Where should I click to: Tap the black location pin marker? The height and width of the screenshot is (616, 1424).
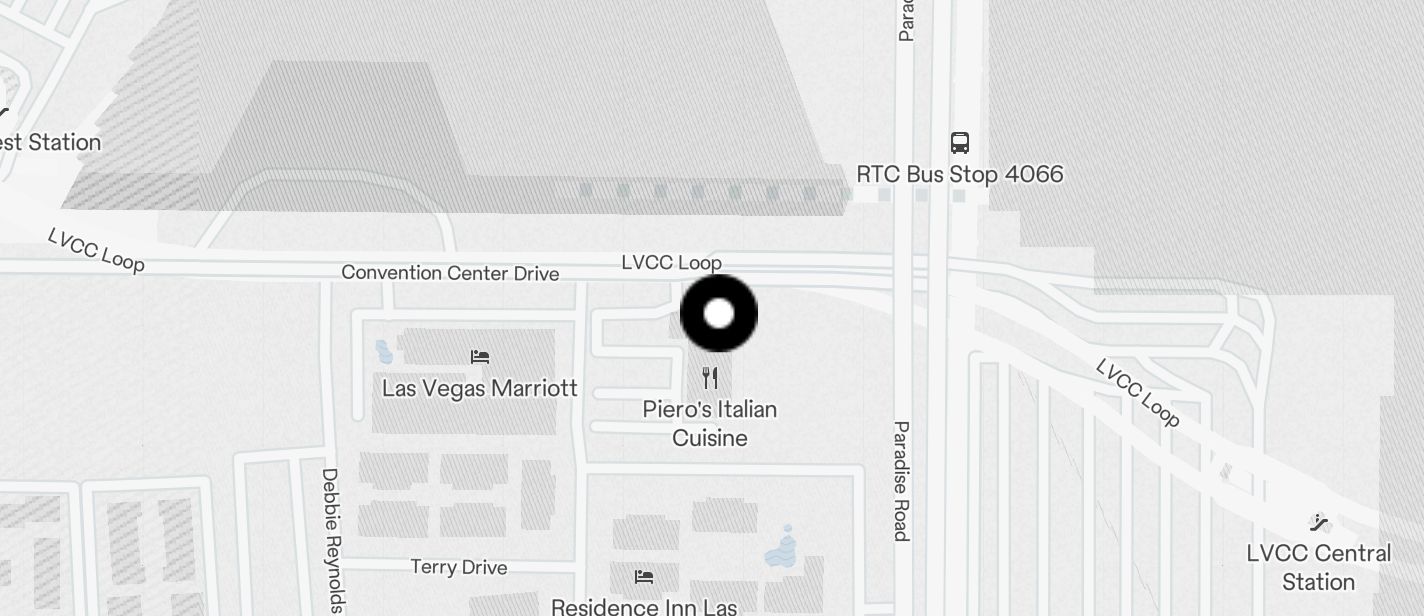(719, 313)
